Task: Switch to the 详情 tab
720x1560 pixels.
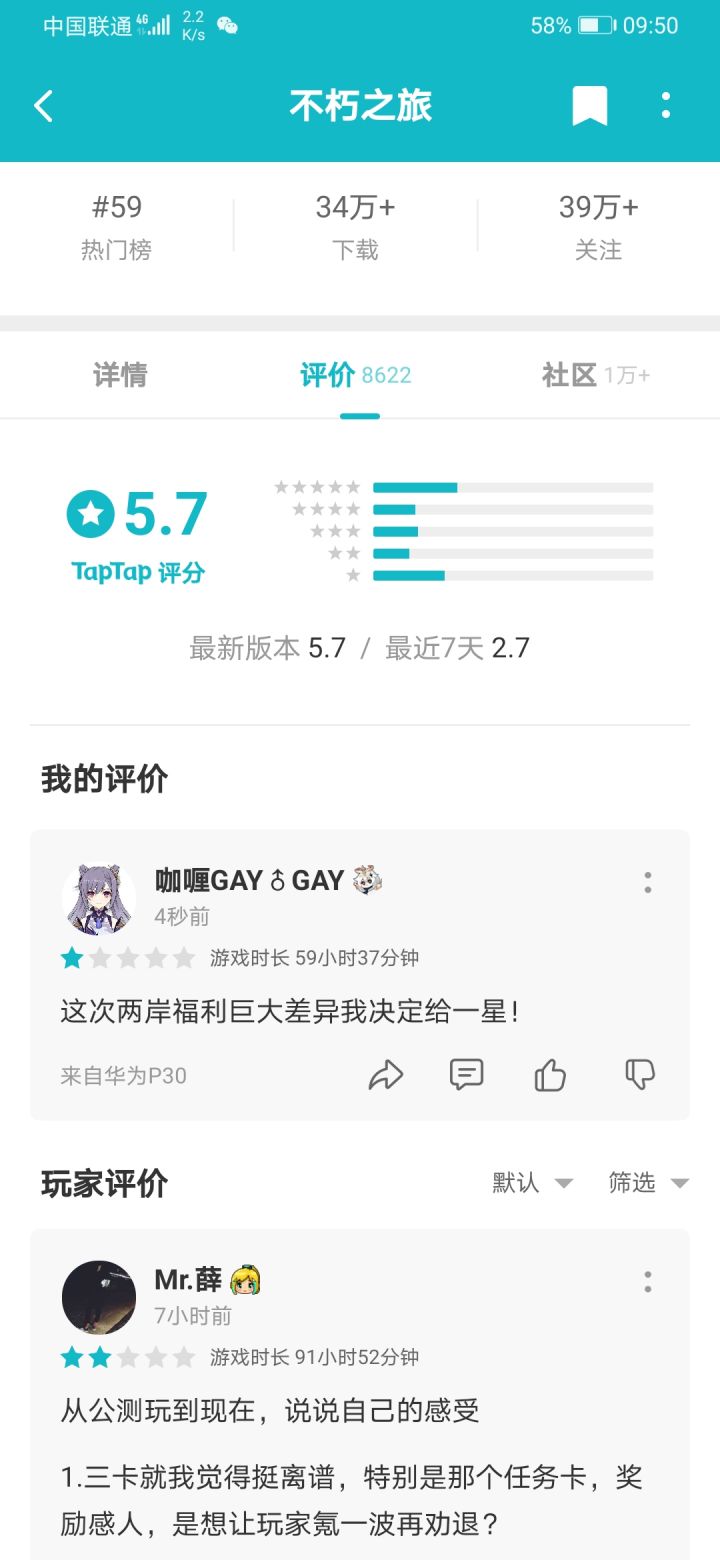Action: [119, 374]
